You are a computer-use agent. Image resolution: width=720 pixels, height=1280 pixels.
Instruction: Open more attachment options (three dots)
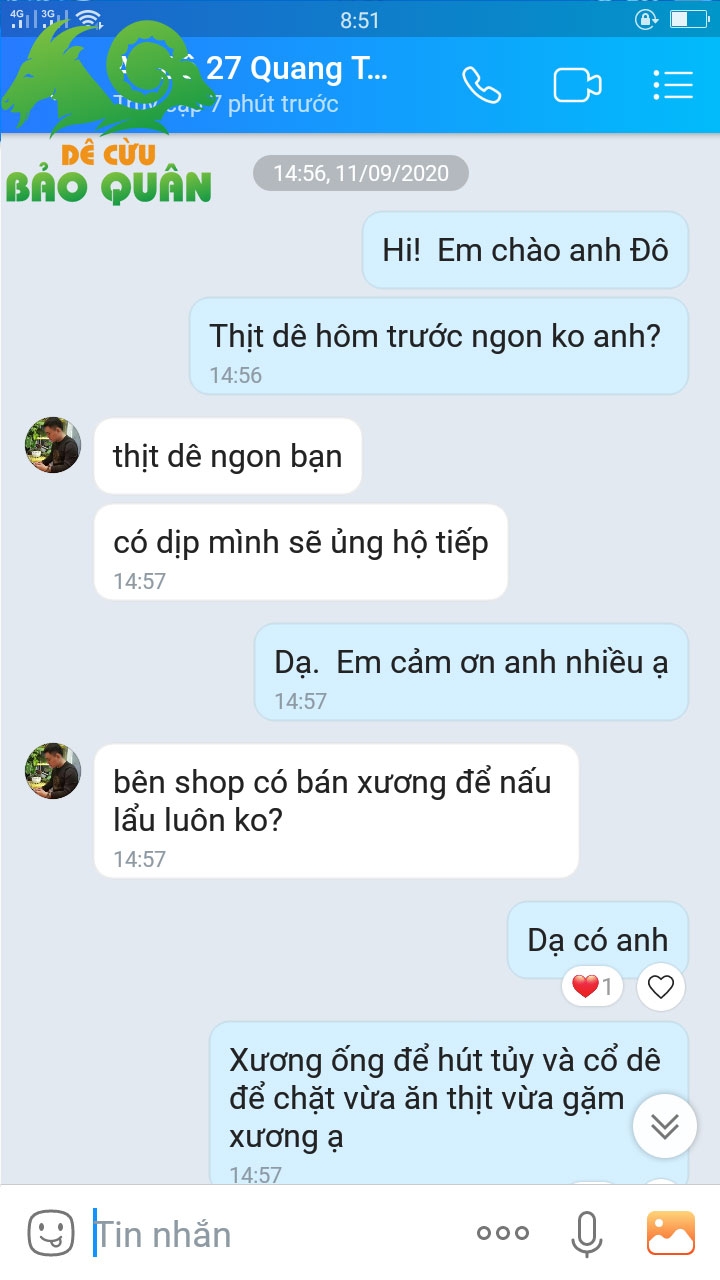tap(503, 1233)
